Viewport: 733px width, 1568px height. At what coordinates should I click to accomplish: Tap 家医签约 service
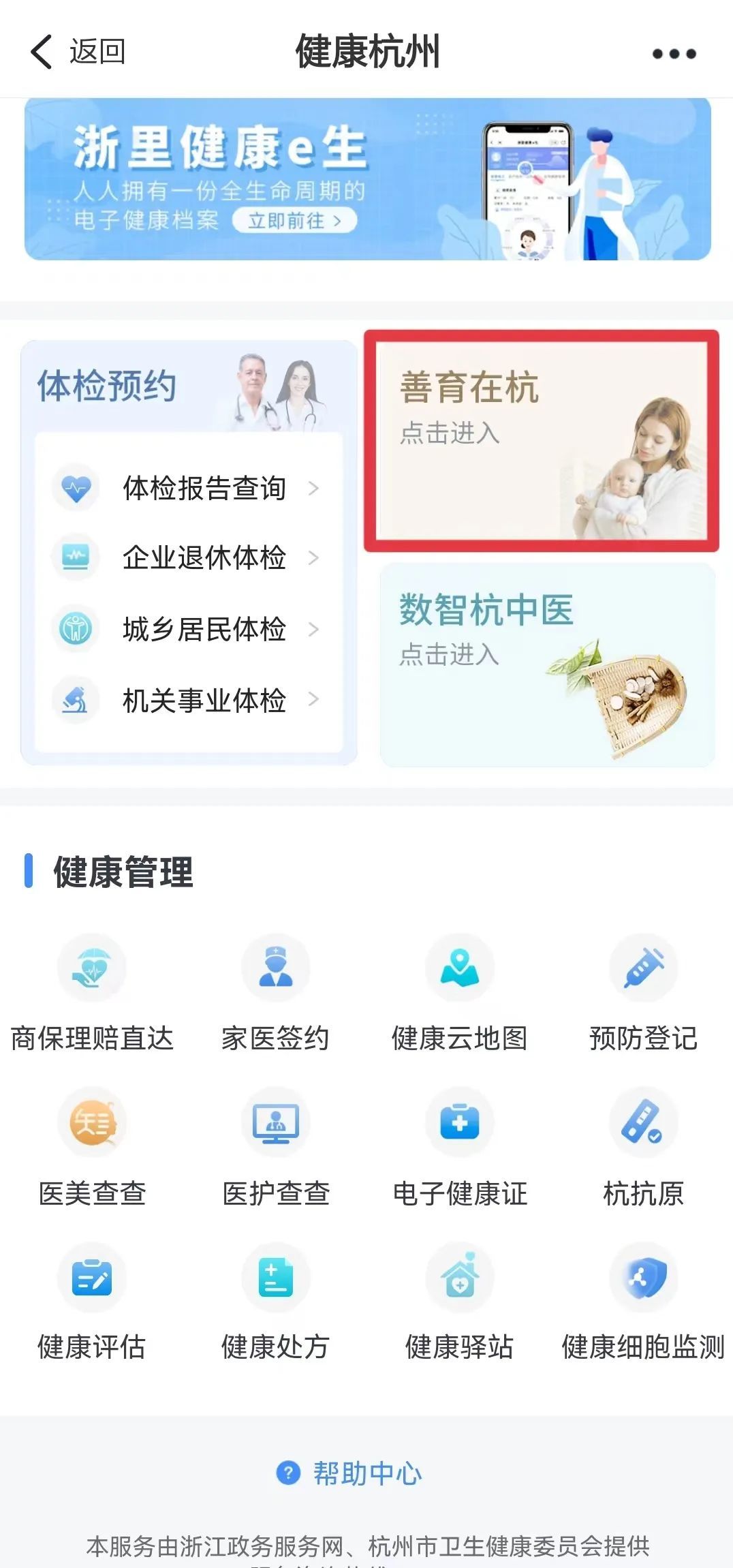(x=275, y=993)
